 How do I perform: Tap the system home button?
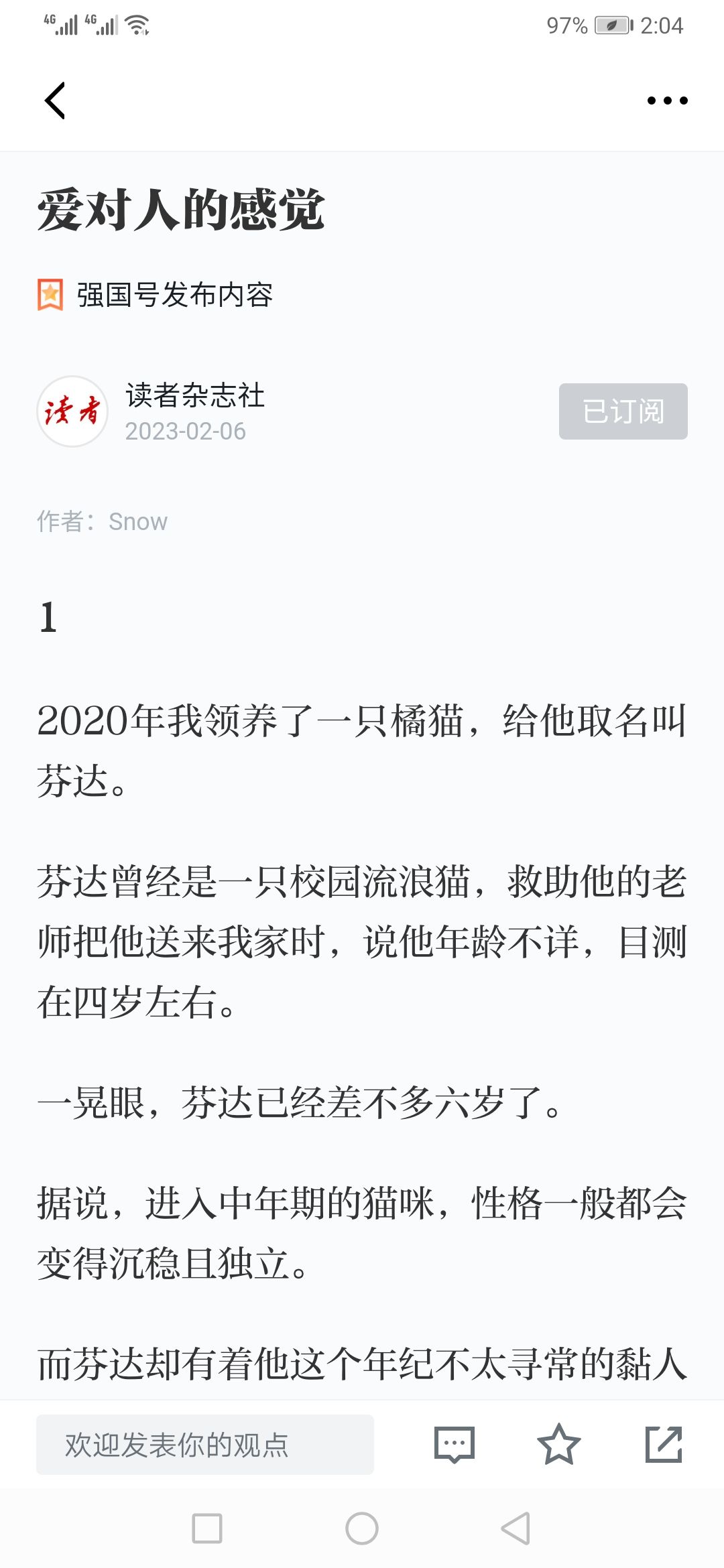tap(362, 1528)
